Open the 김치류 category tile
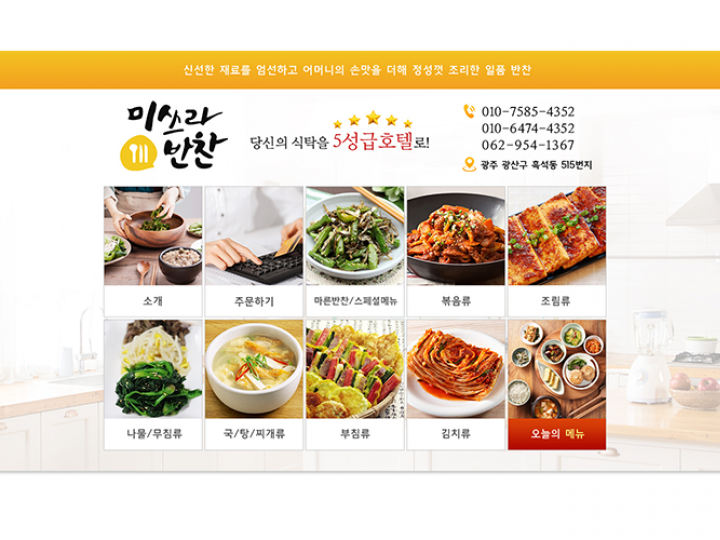720x540 pixels. tap(456, 384)
